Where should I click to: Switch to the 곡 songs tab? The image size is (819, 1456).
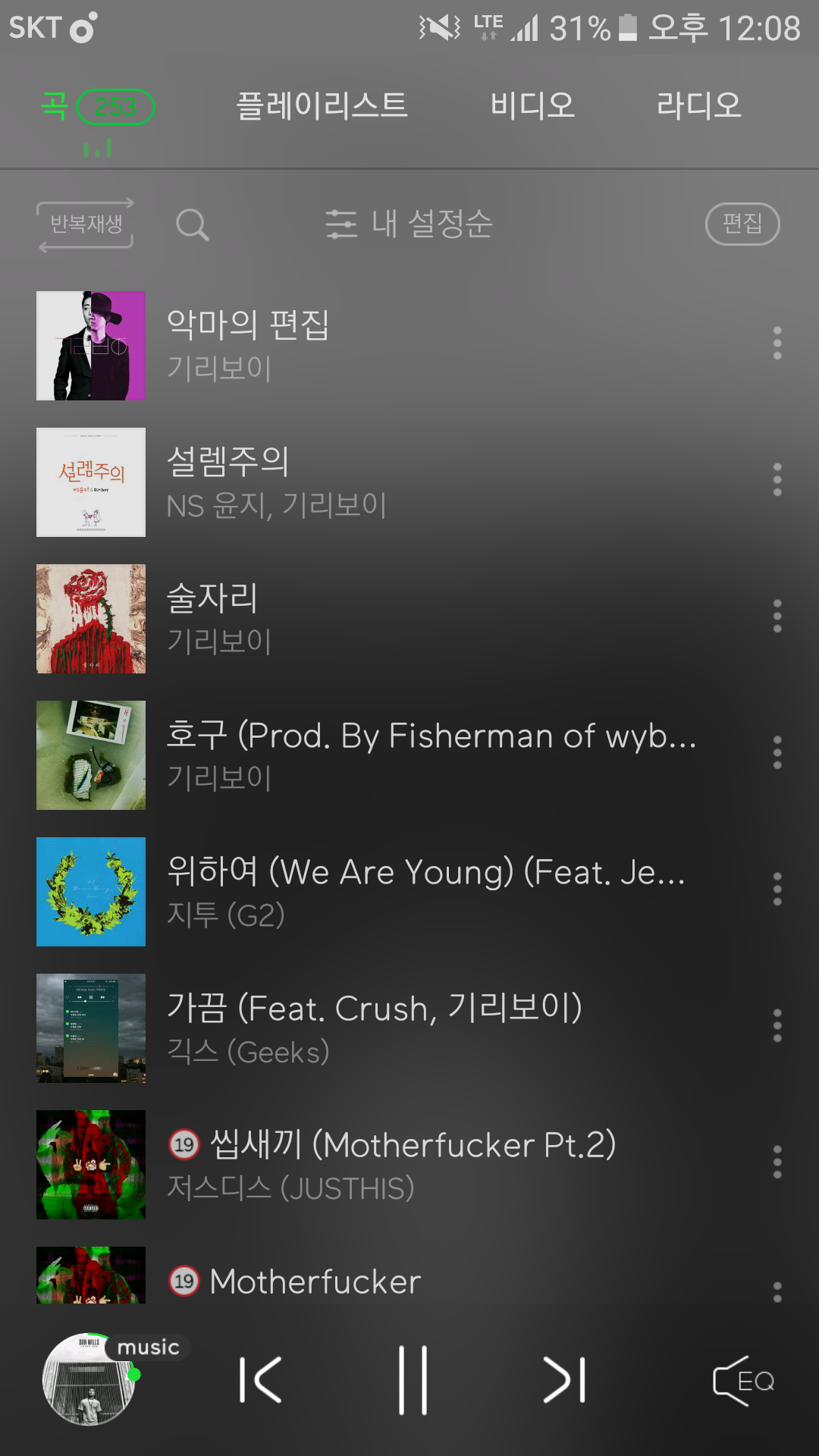[x=97, y=106]
